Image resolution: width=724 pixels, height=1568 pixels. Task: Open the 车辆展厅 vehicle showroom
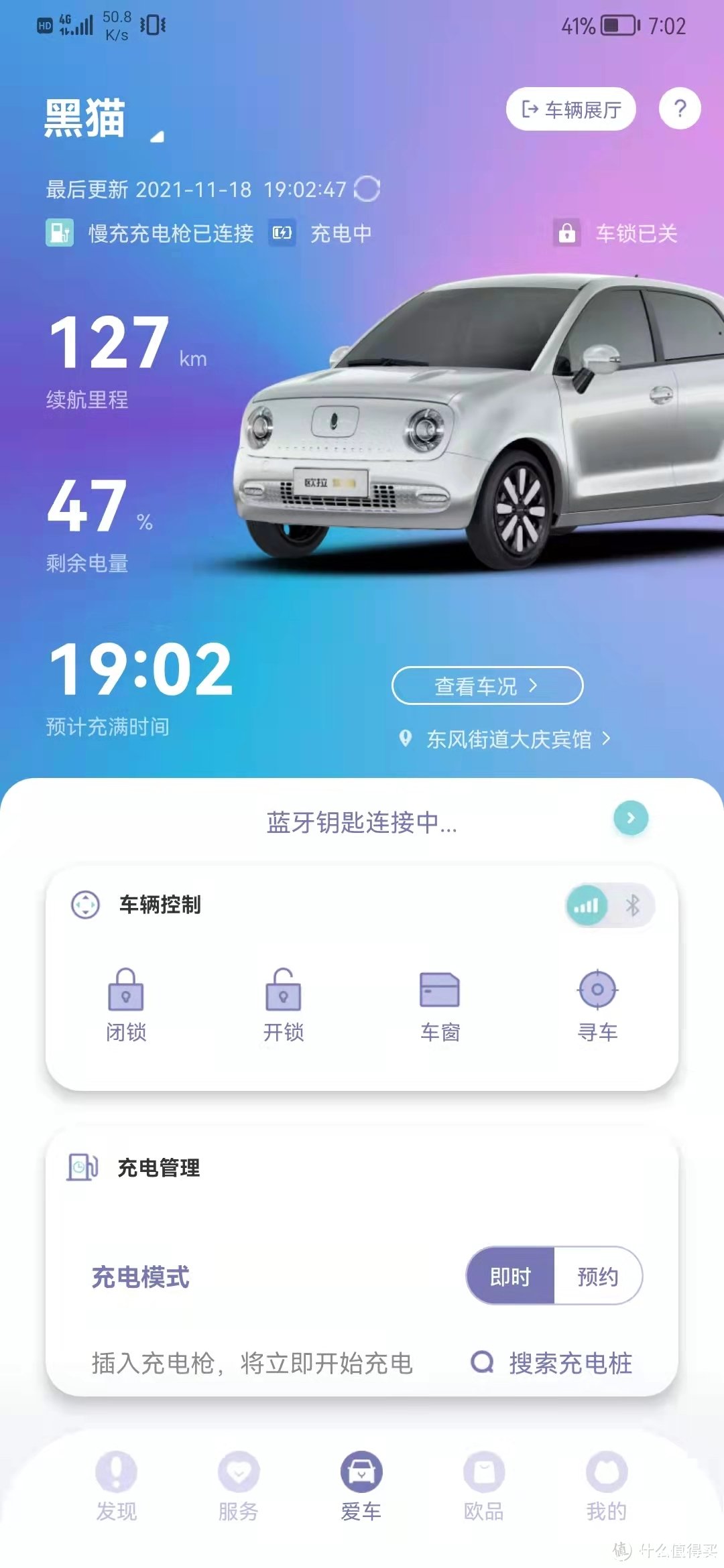pyautogui.click(x=570, y=109)
